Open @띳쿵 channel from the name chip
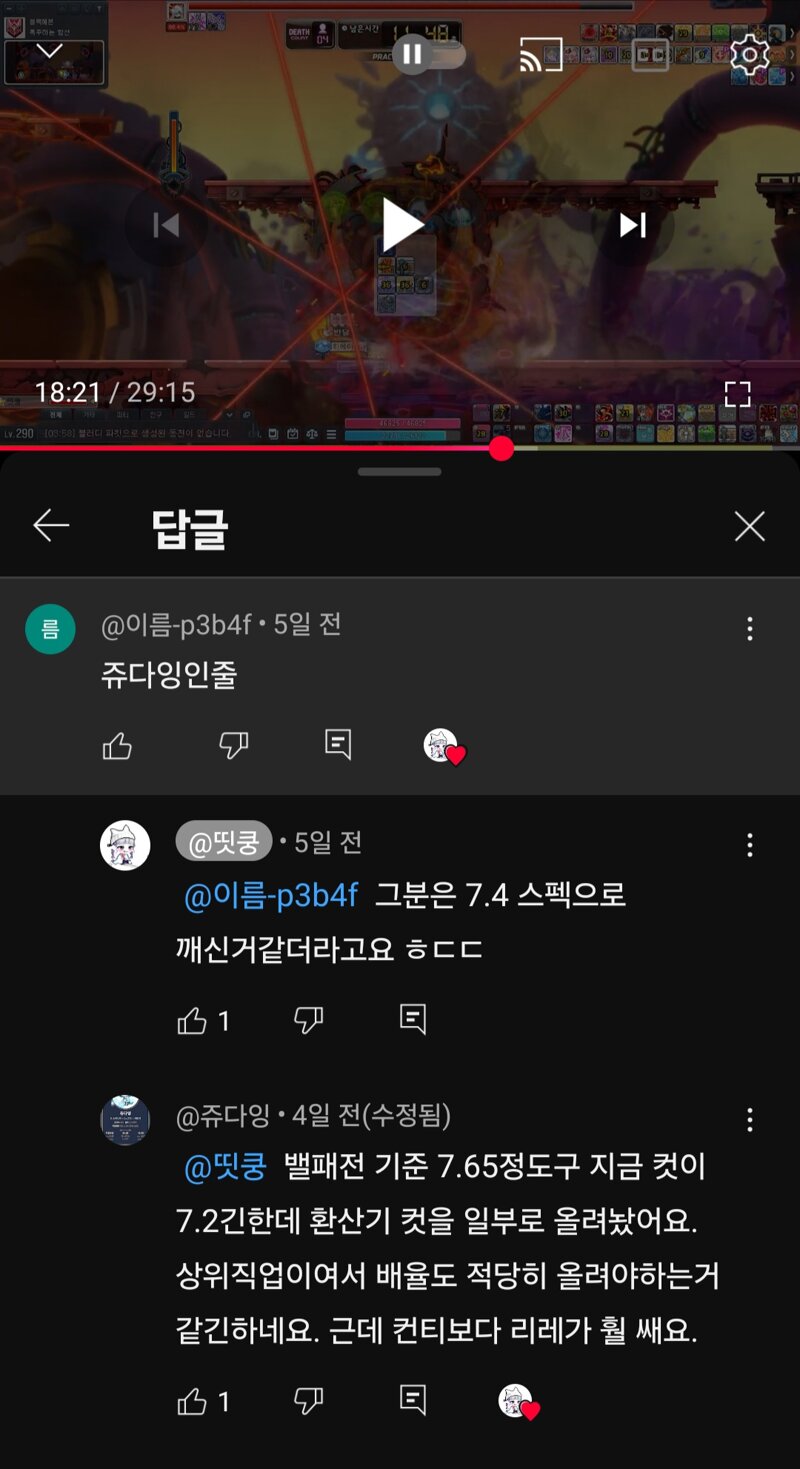 click(223, 842)
